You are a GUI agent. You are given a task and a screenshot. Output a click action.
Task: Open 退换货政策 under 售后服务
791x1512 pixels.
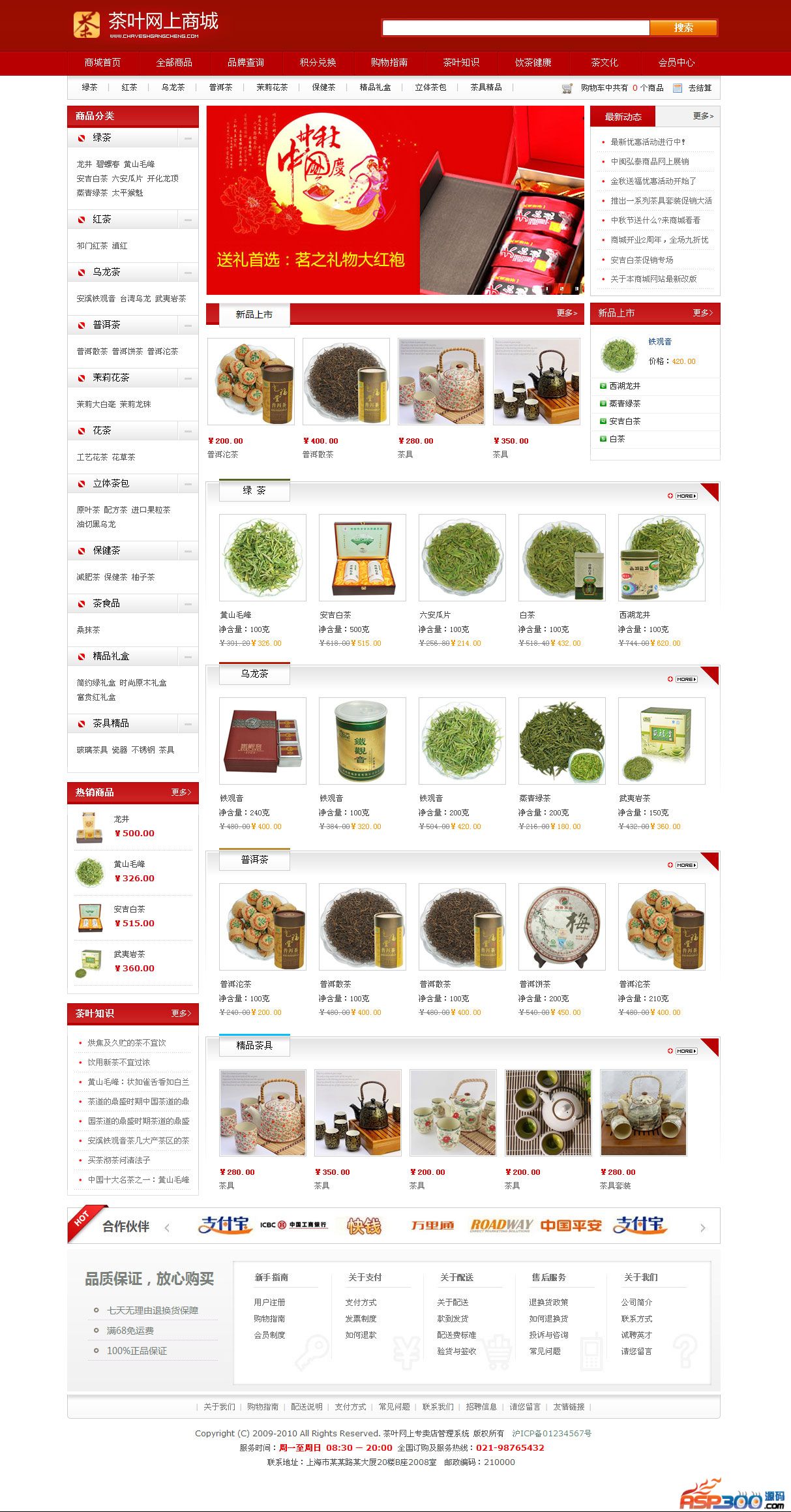[548, 1302]
